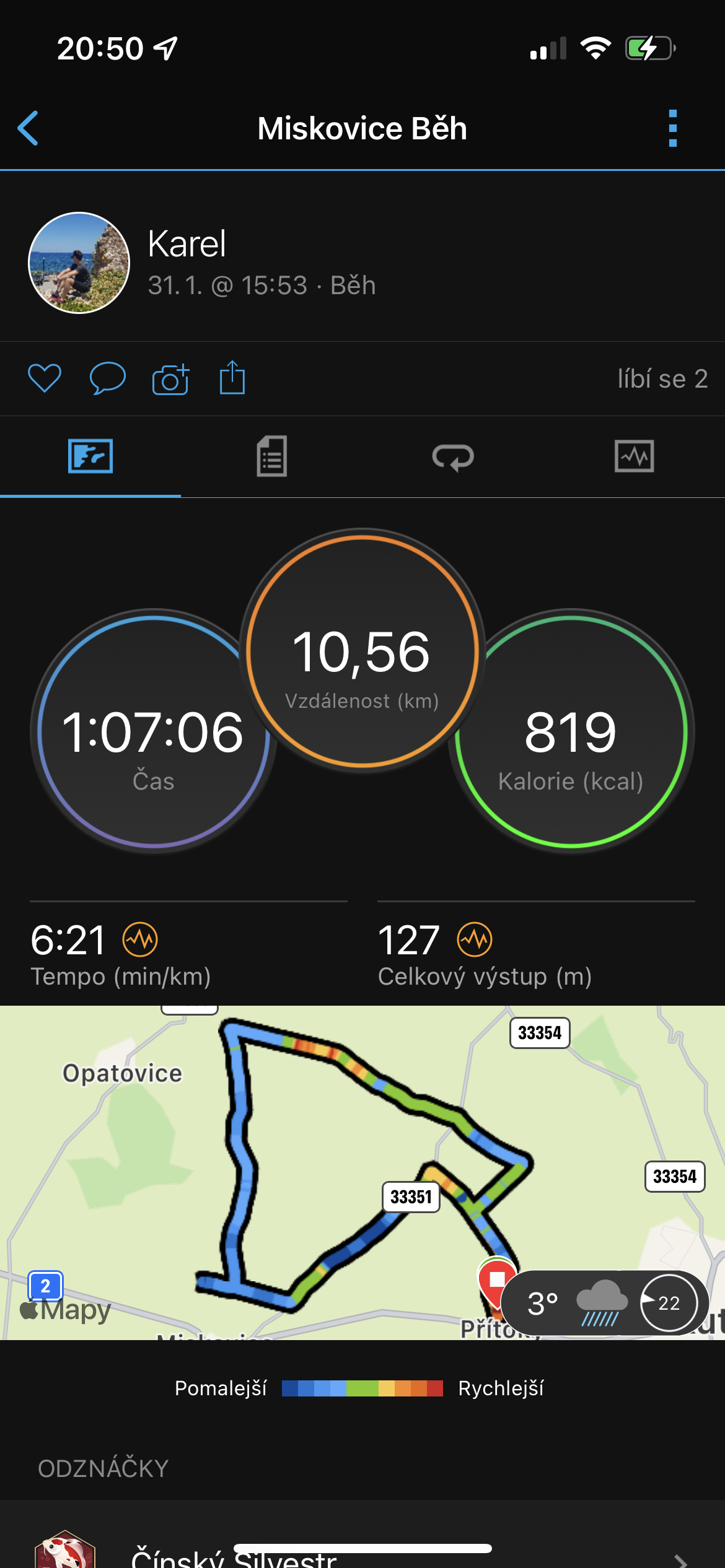This screenshot has height=1568, width=725.
Task: Like this activity with the heart
Action: pos(45,378)
